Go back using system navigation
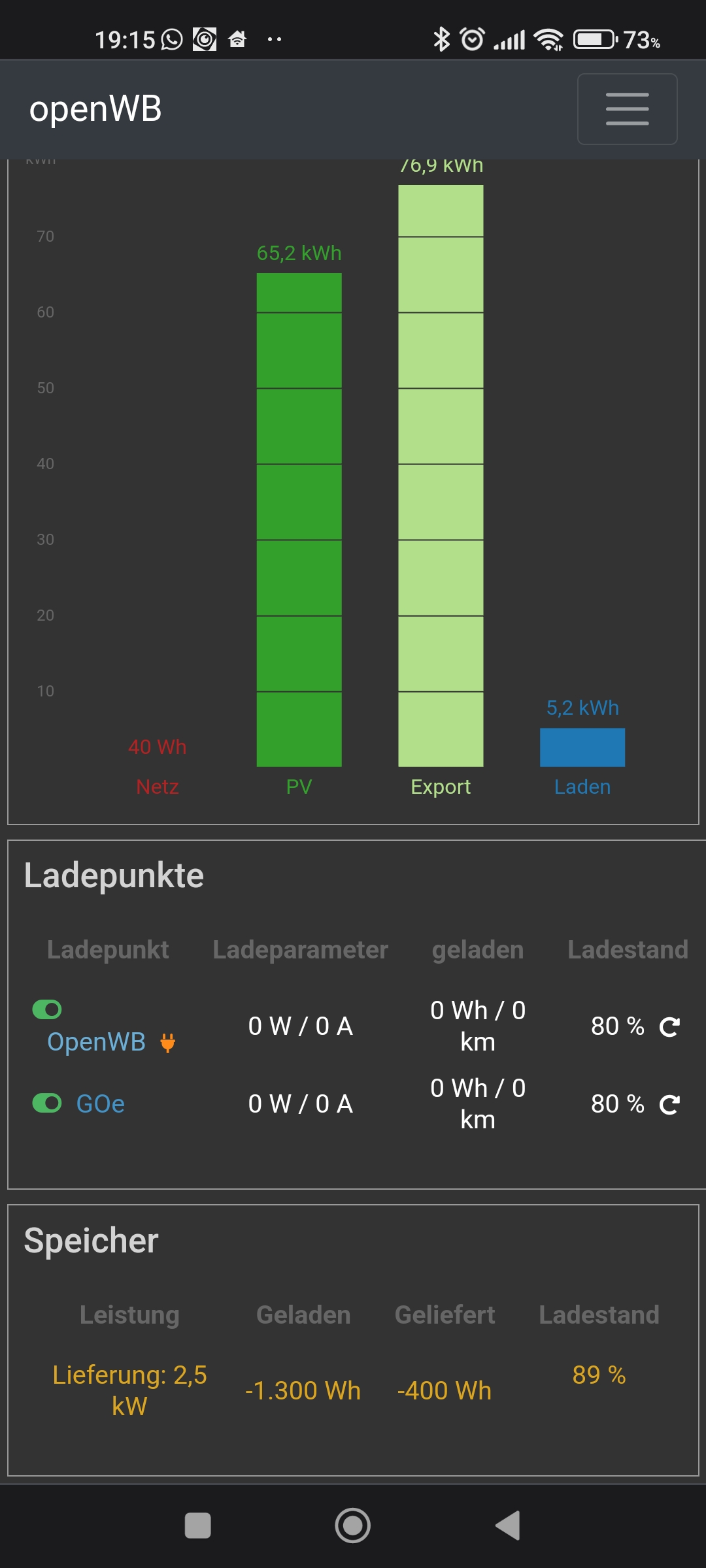 click(x=508, y=1526)
